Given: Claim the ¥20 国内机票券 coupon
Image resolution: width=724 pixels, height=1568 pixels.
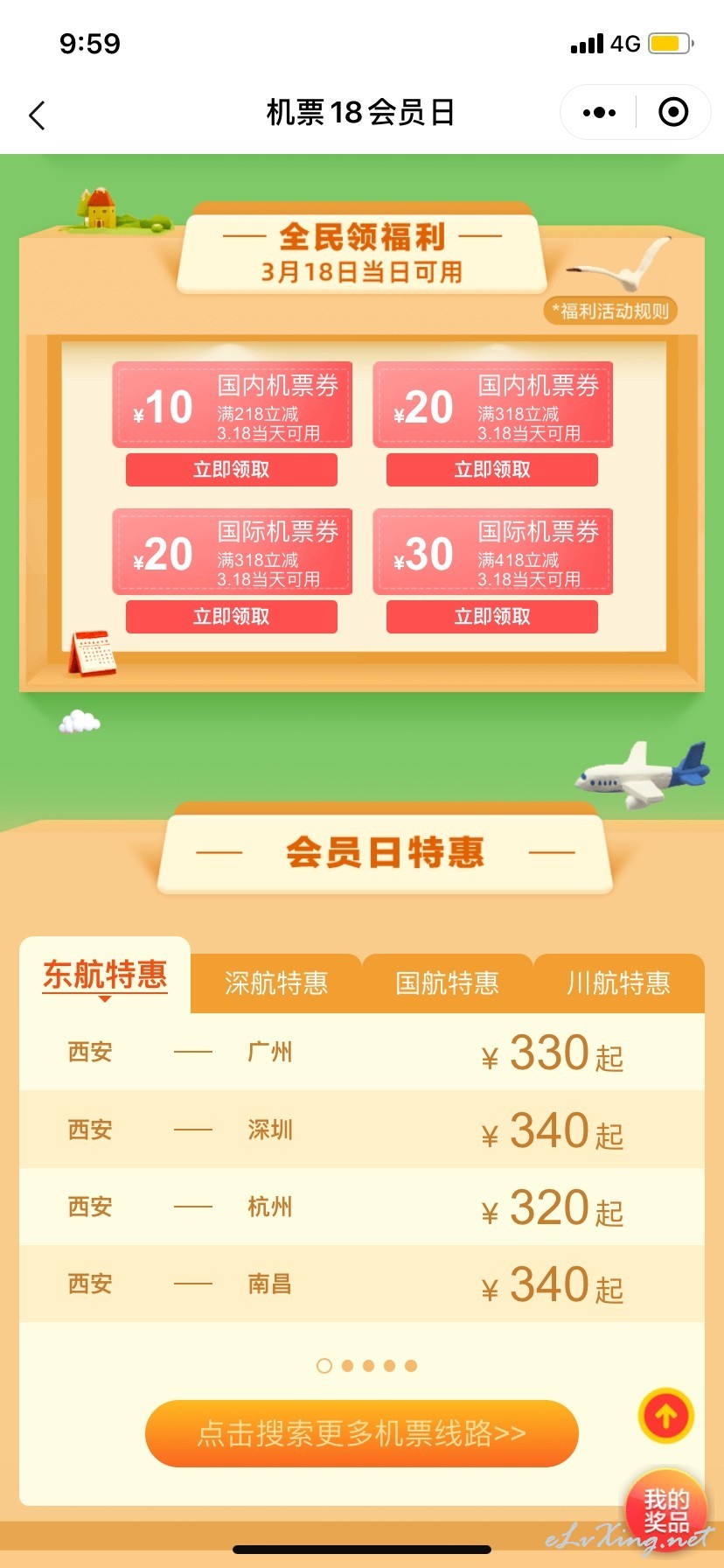Looking at the screenshot, I should click(x=492, y=470).
